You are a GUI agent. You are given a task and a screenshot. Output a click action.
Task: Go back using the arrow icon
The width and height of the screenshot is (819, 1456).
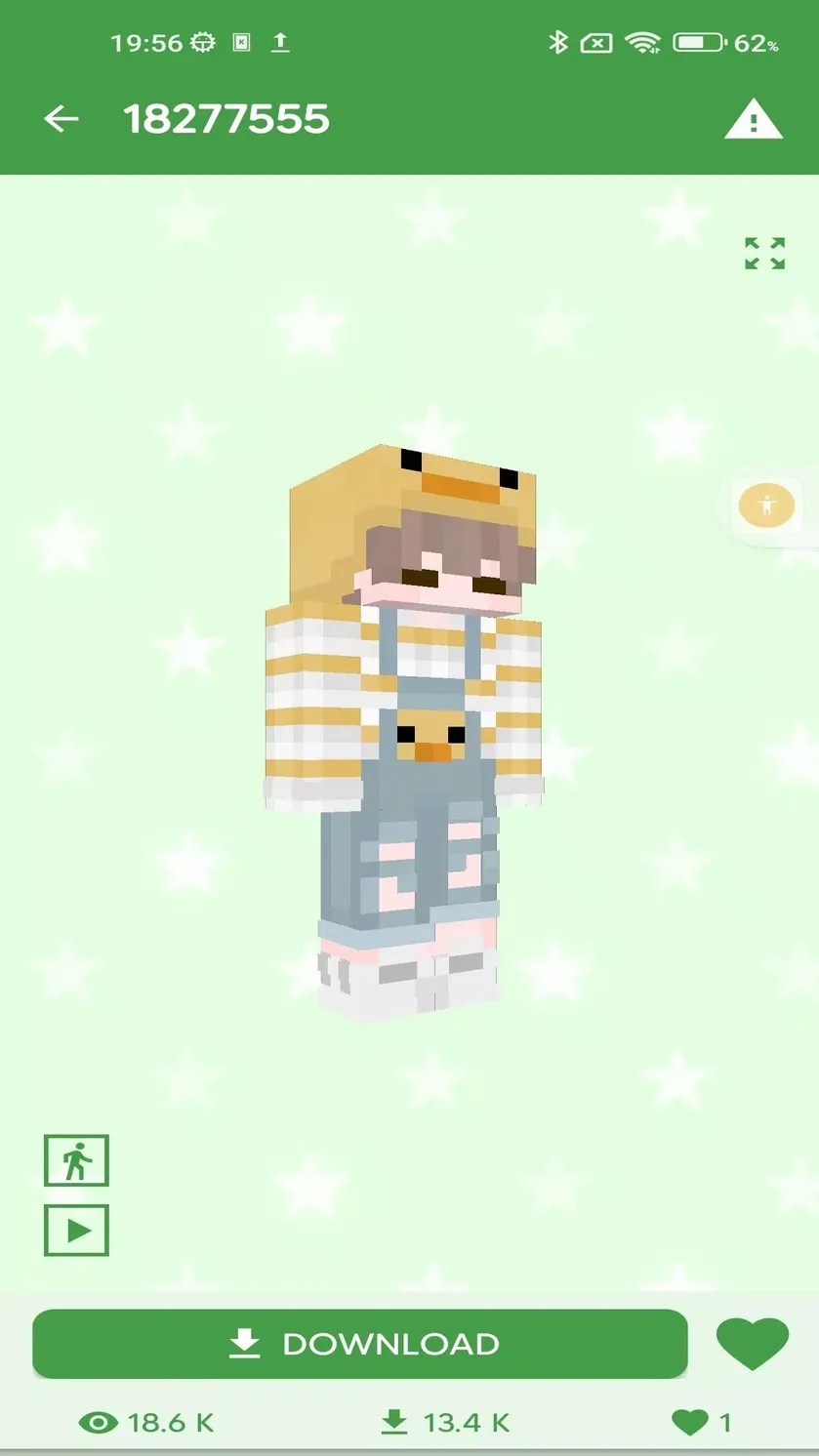61,119
